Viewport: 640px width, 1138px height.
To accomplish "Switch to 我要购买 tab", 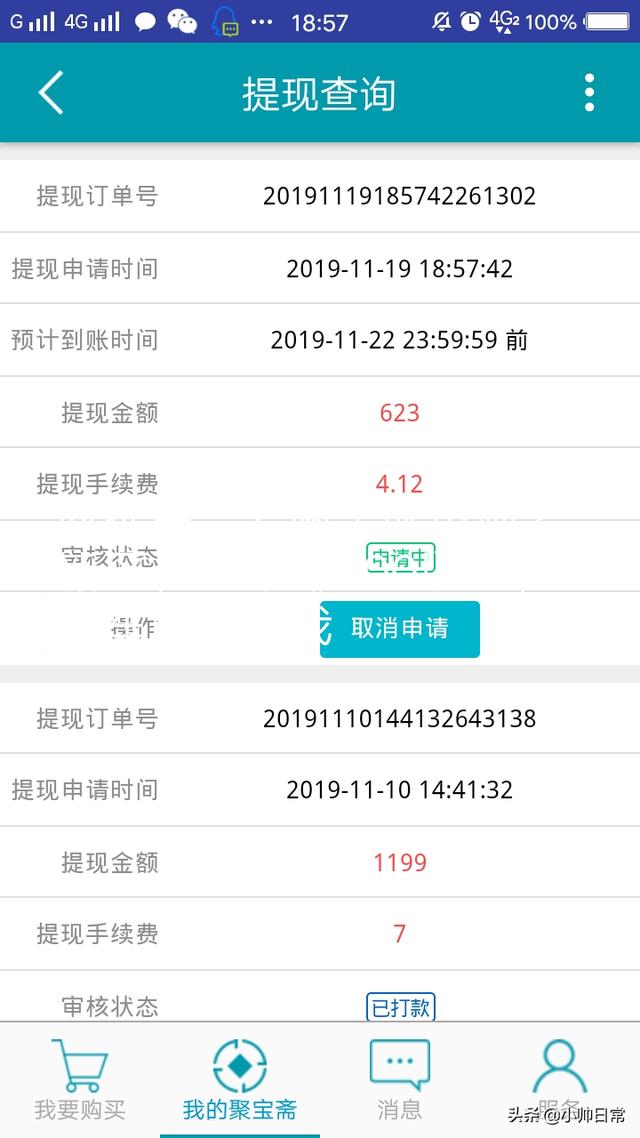I will click(x=80, y=1080).
